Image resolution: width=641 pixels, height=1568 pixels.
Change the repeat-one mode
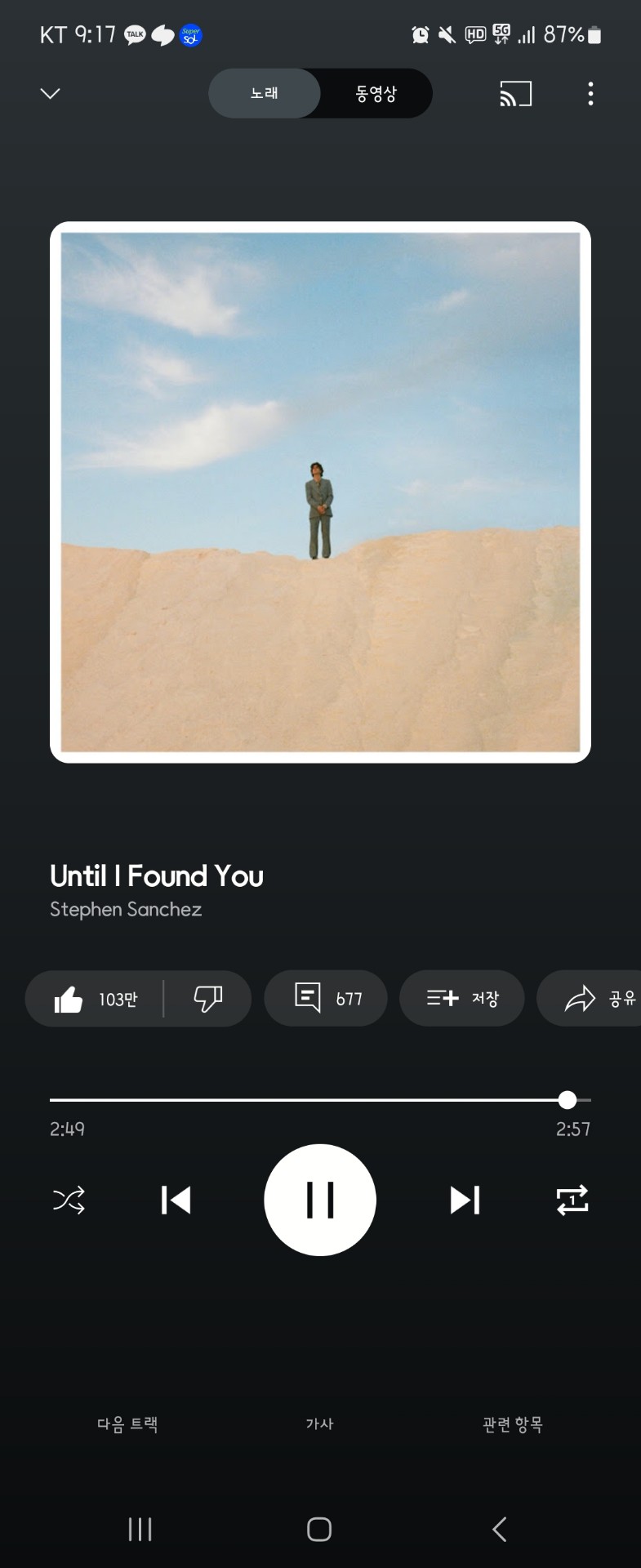tap(572, 1200)
